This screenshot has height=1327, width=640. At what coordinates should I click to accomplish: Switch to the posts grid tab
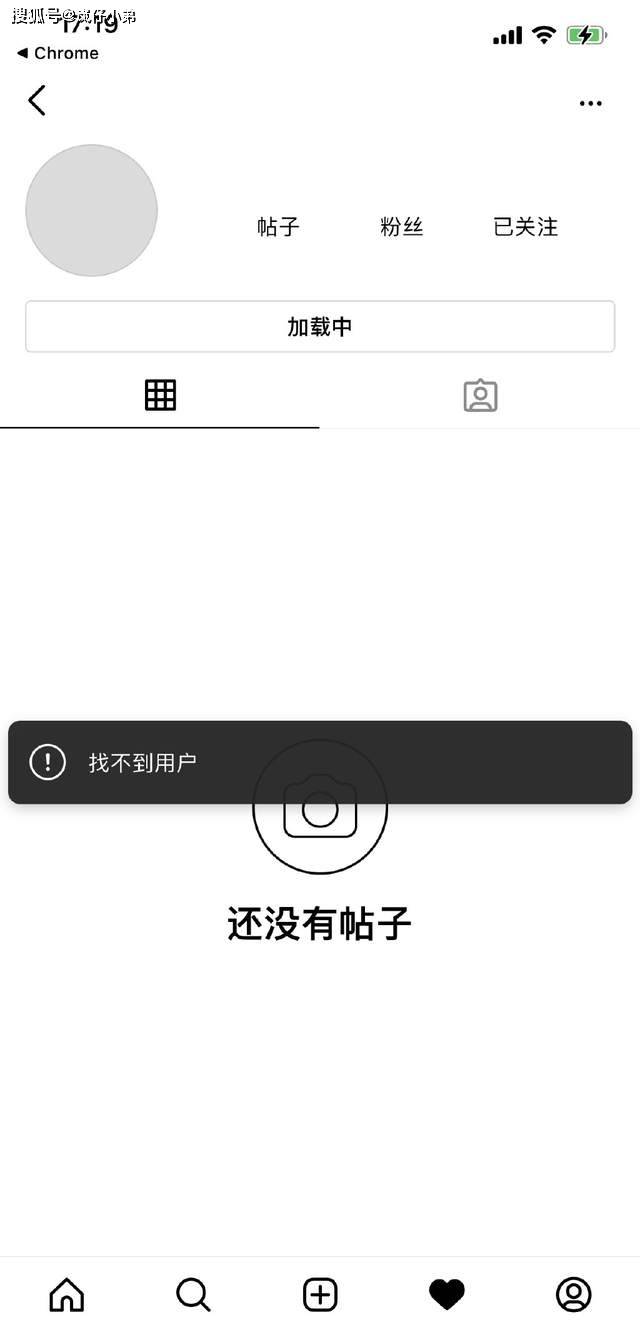click(160, 395)
